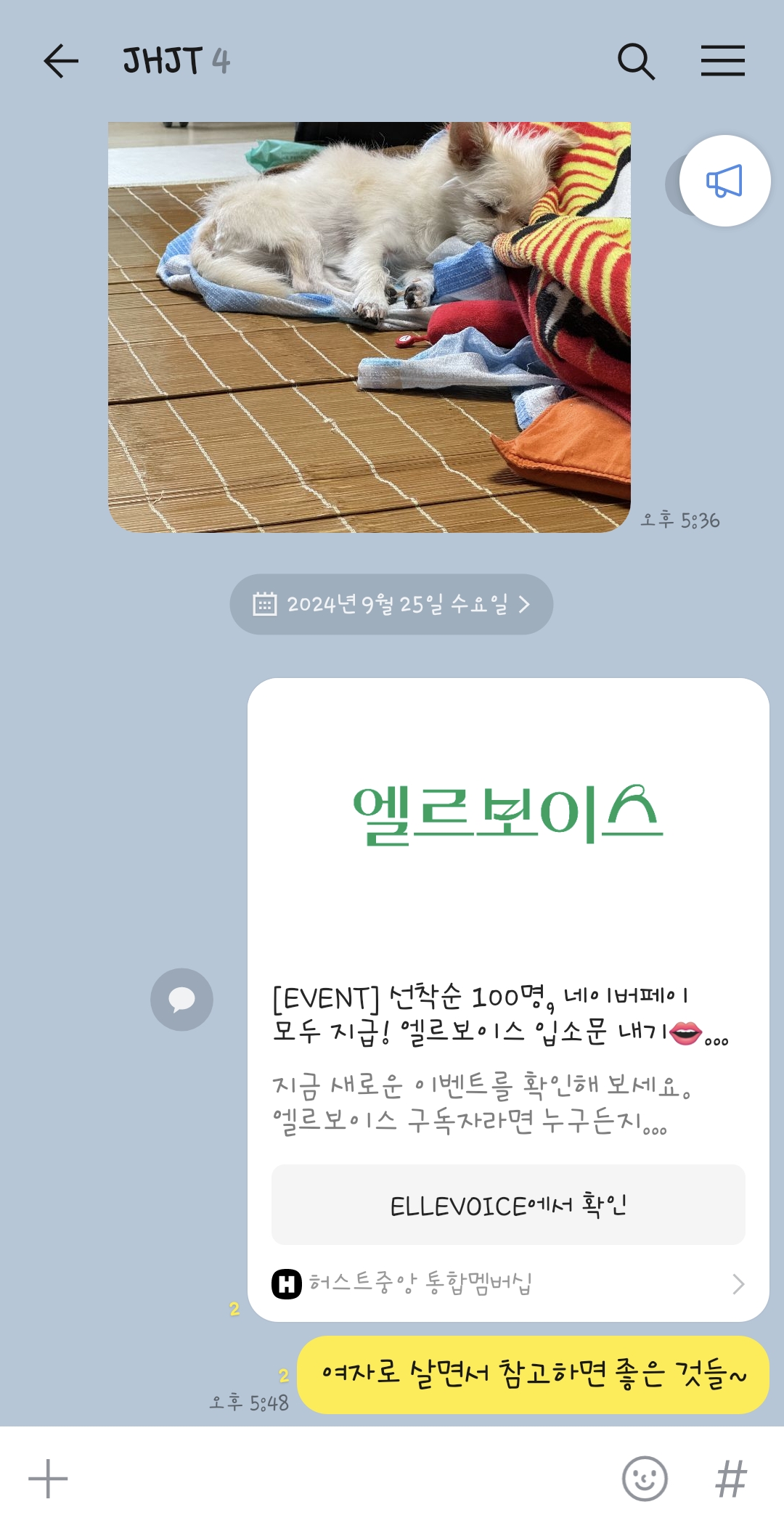View the sleeping dog photo

tap(369, 327)
